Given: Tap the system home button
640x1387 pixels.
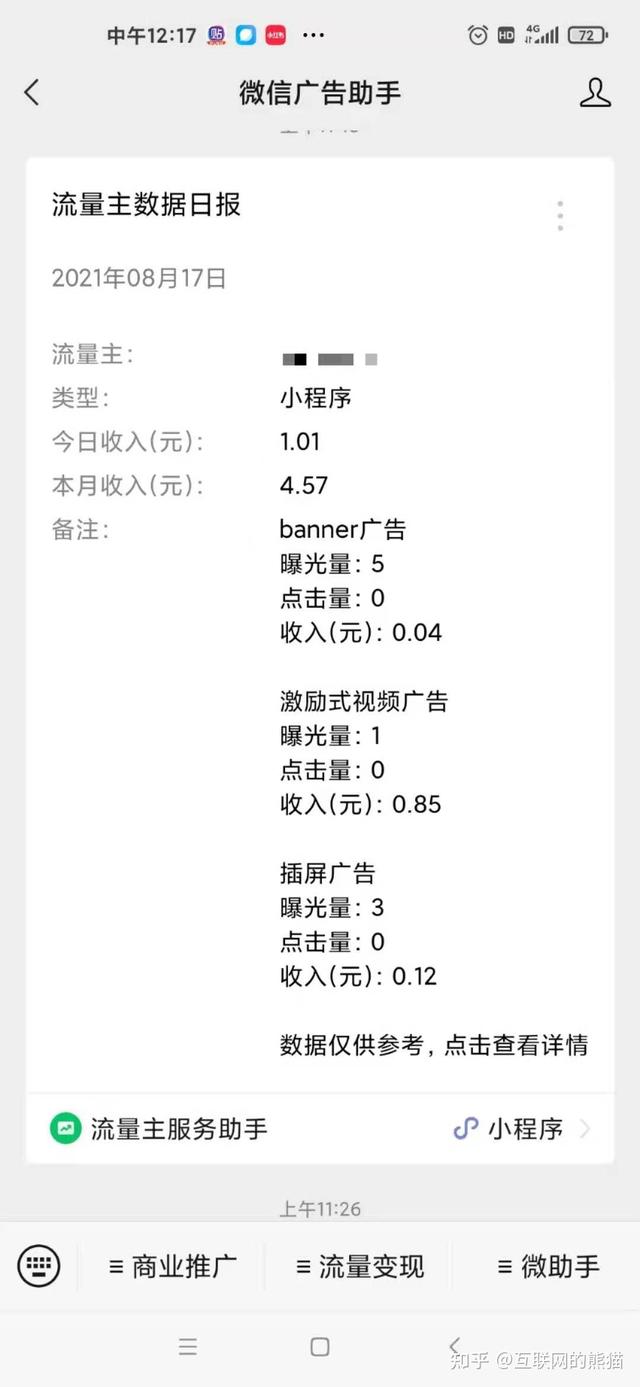Looking at the screenshot, I should click(320, 1347).
